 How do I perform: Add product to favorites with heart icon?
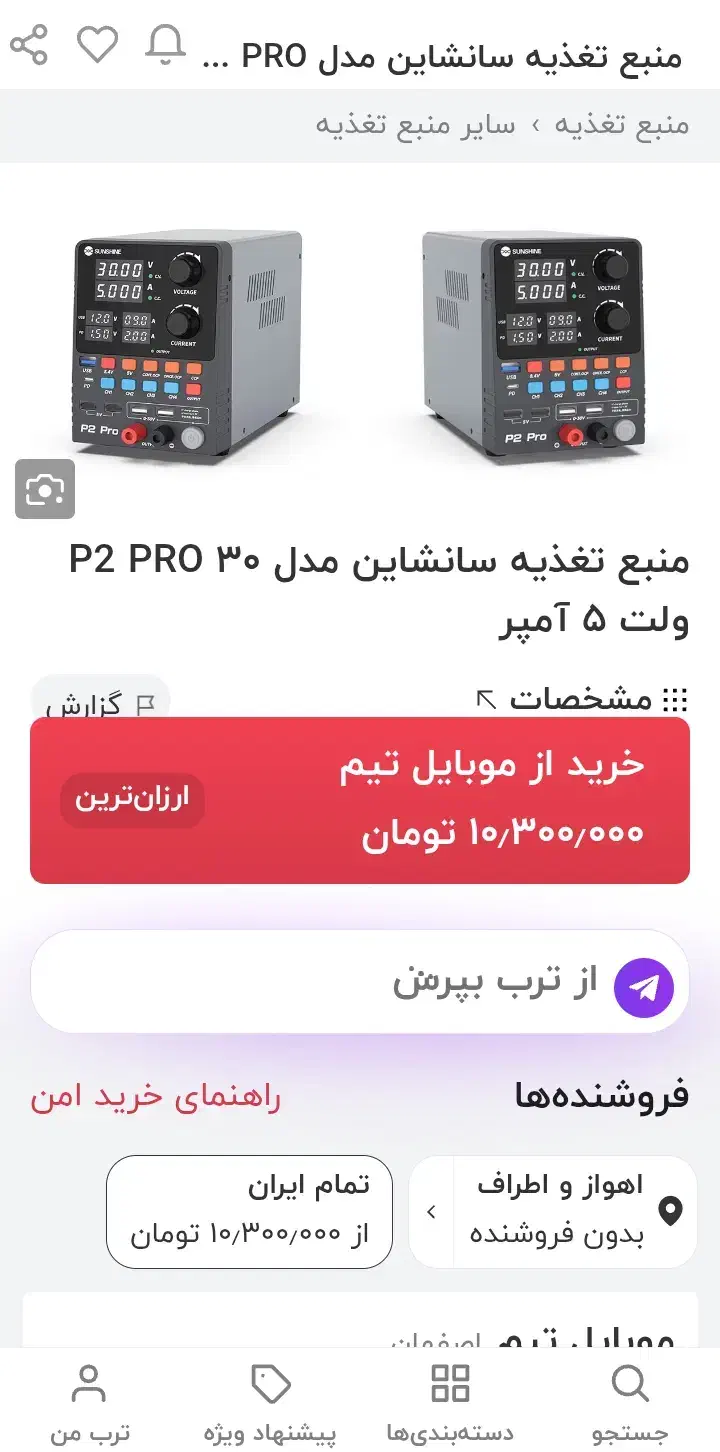pyautogui.click(x=98, y=46)
